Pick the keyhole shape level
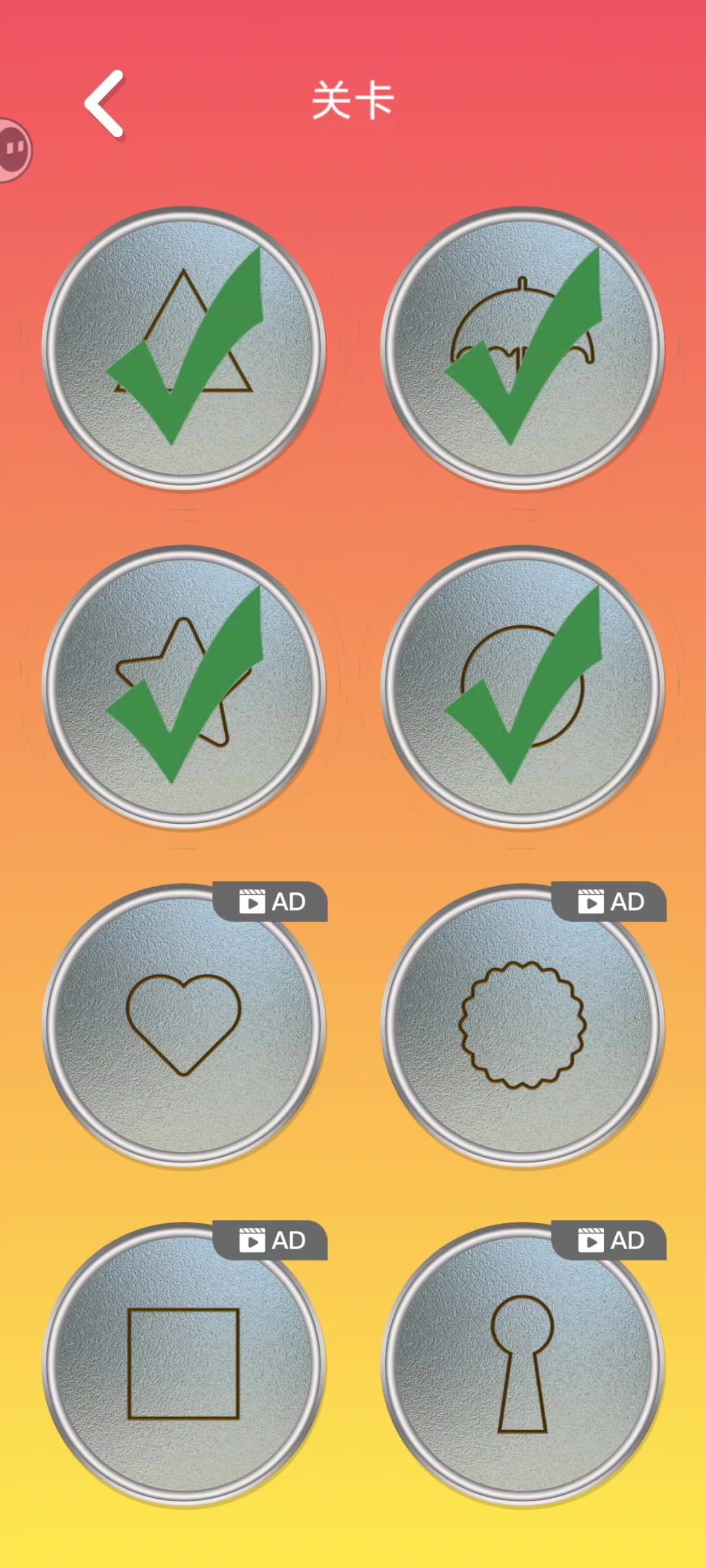This screenshot has height=1568, width=706. (522, 1364)
